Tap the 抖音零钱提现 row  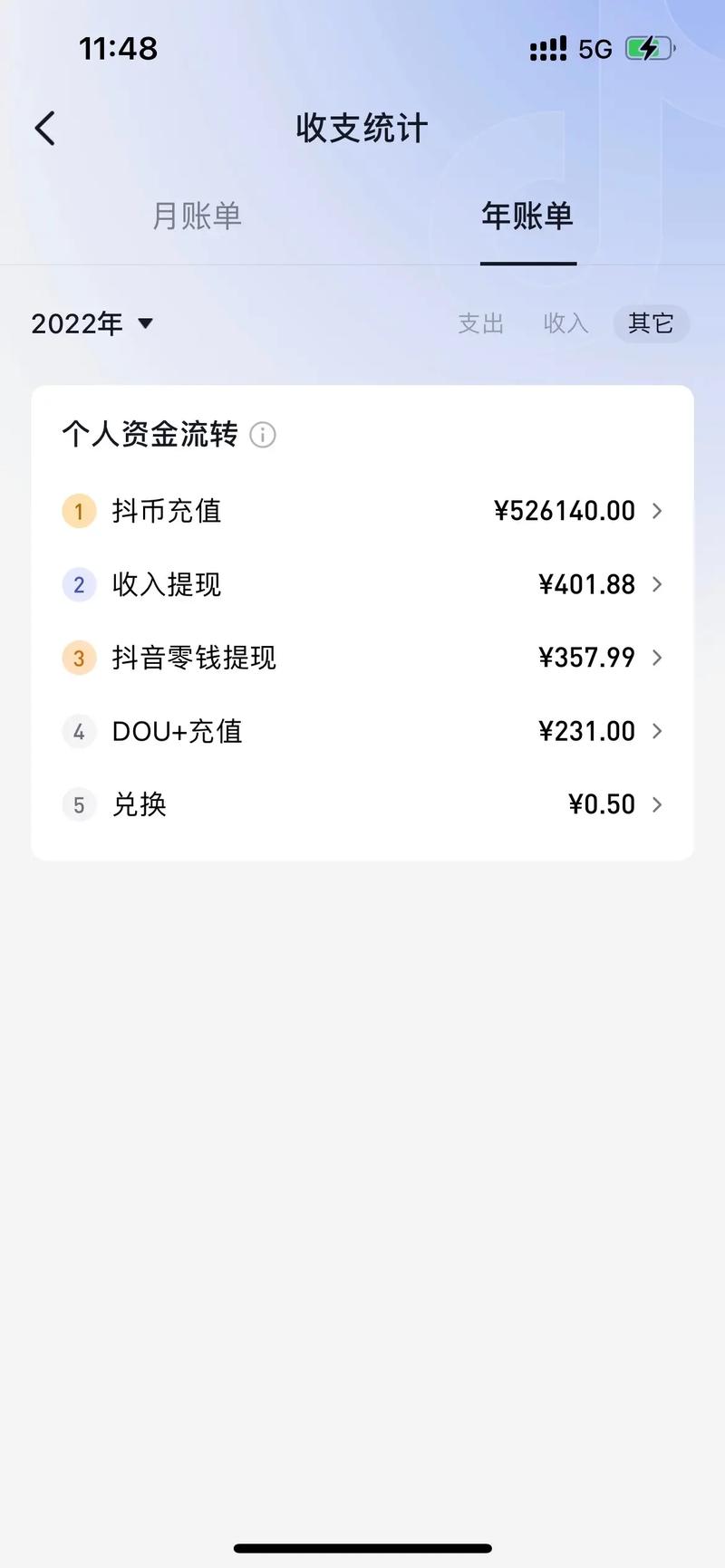(x=362, y=658)
